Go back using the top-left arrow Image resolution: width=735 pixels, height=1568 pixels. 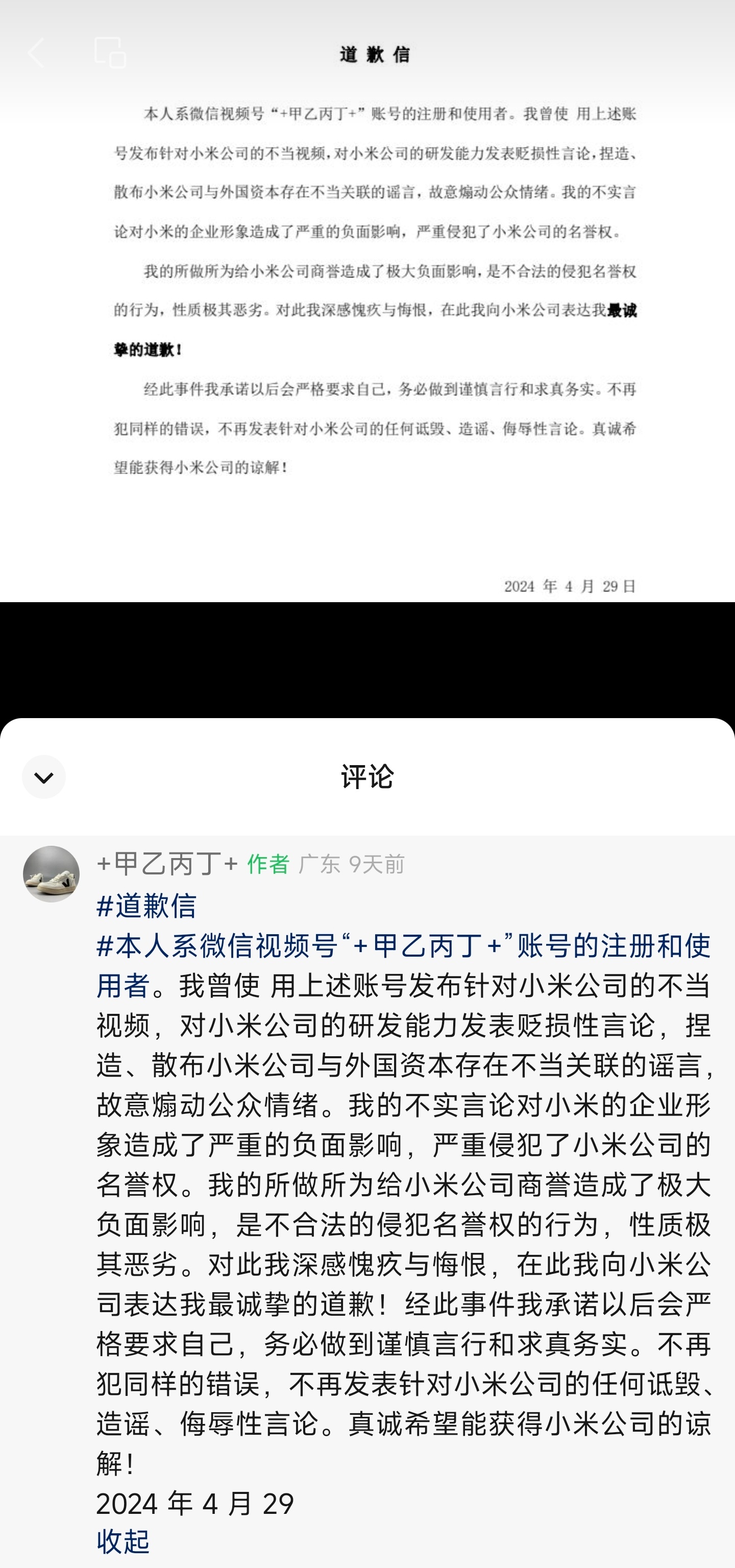(36, 52)
